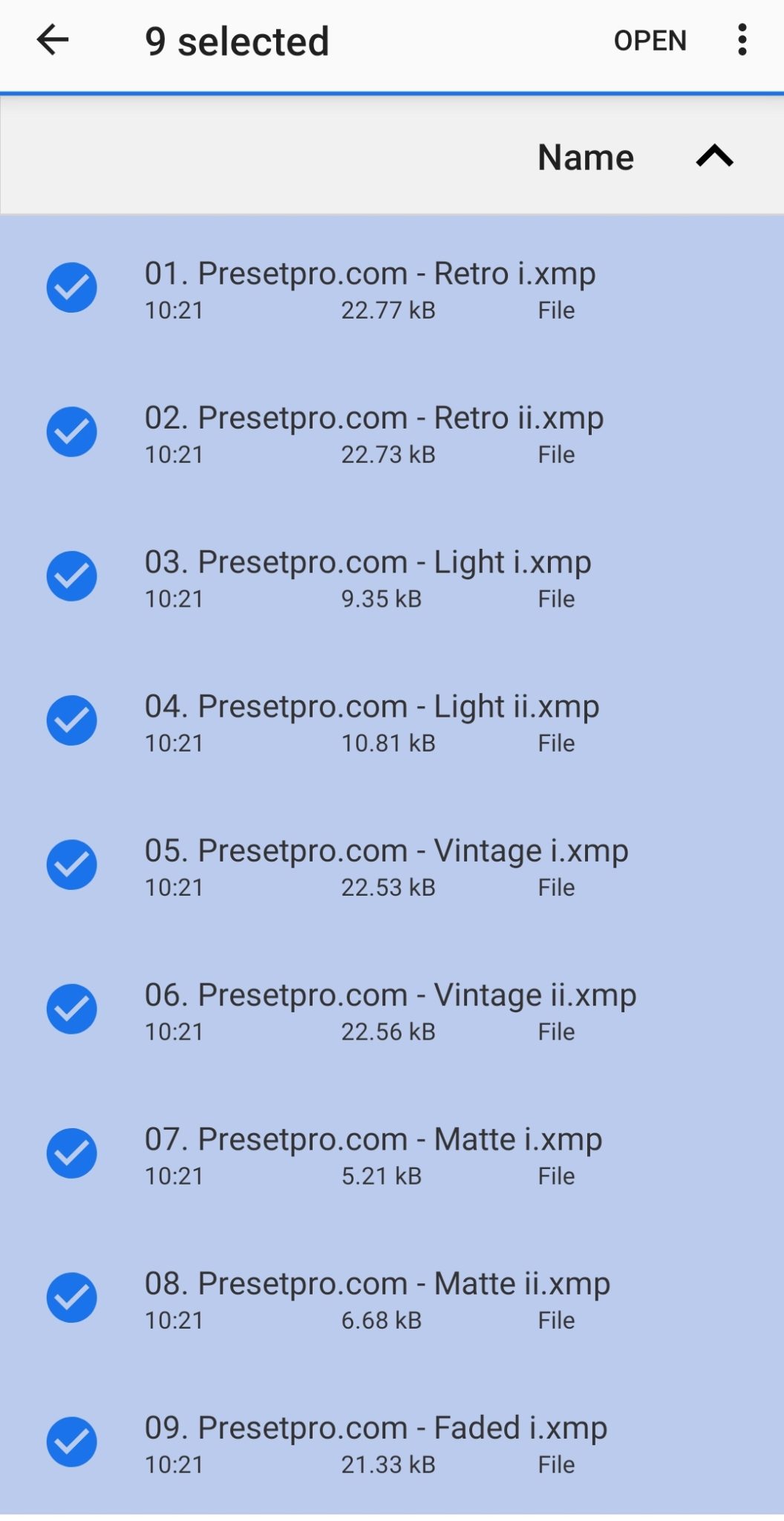This screenshot has width=784, height=1521.
Task: Tap the check icon beside Light i.xmp
Action: (71, 575)
